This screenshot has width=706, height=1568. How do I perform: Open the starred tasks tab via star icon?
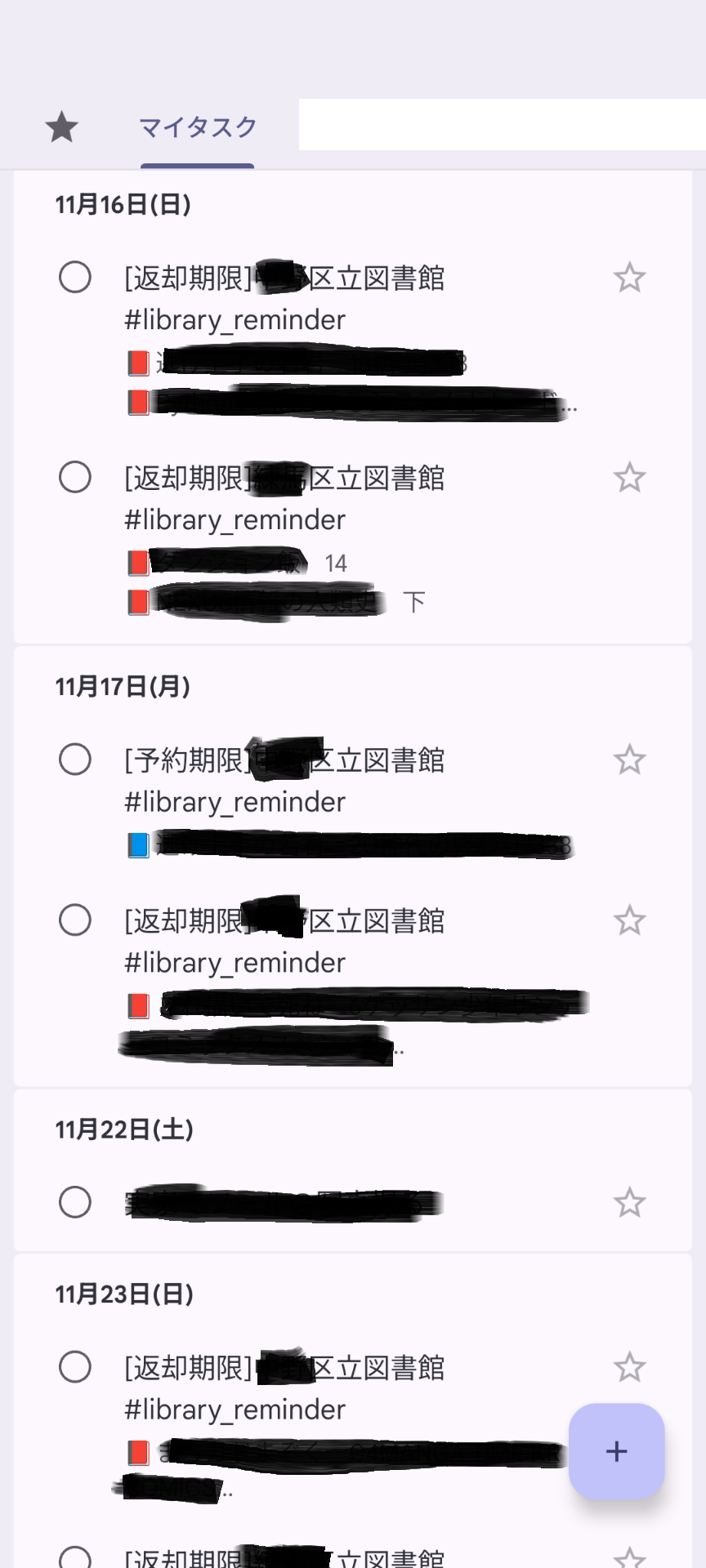pyautogui.click(x=61, y=127)
